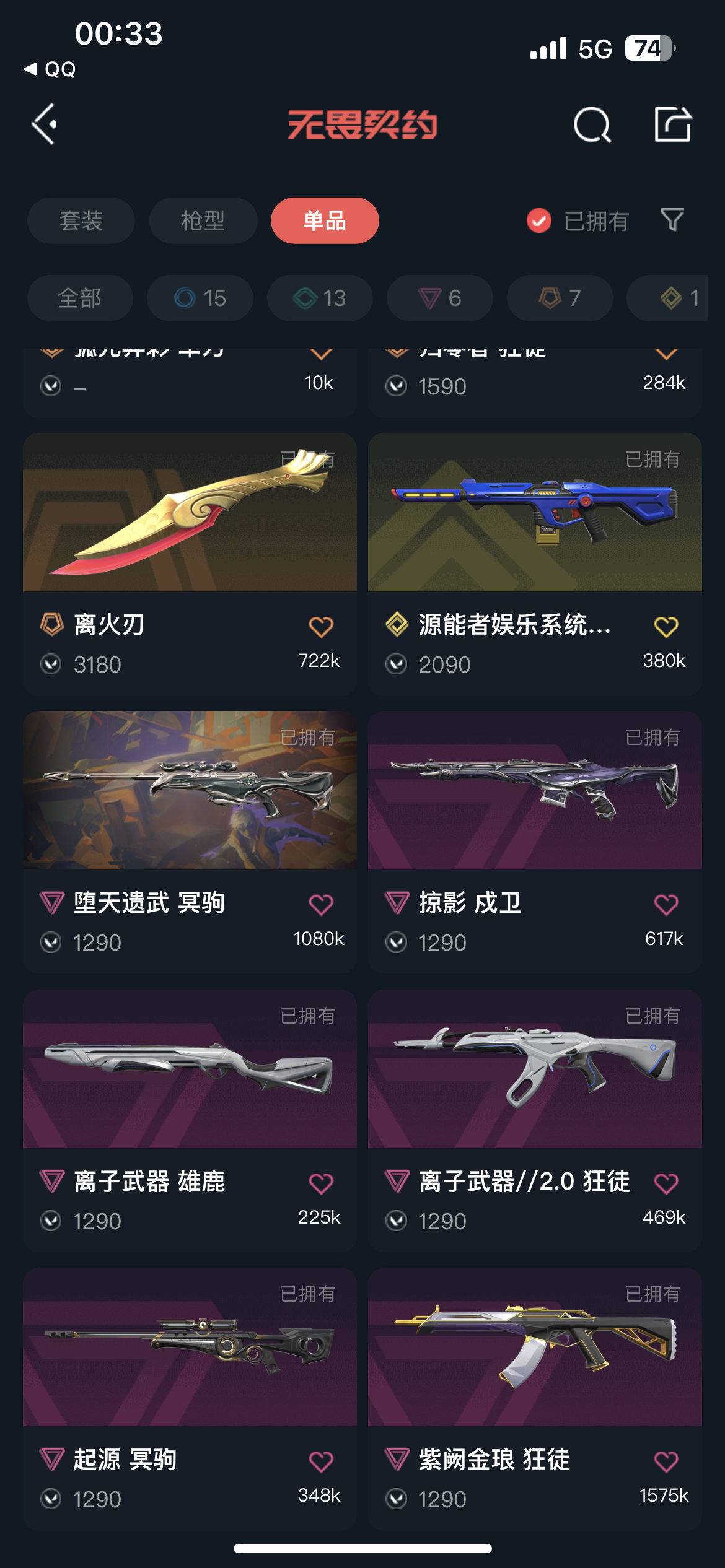Filter by the orange tier chip 7

[x=560, y=298]
